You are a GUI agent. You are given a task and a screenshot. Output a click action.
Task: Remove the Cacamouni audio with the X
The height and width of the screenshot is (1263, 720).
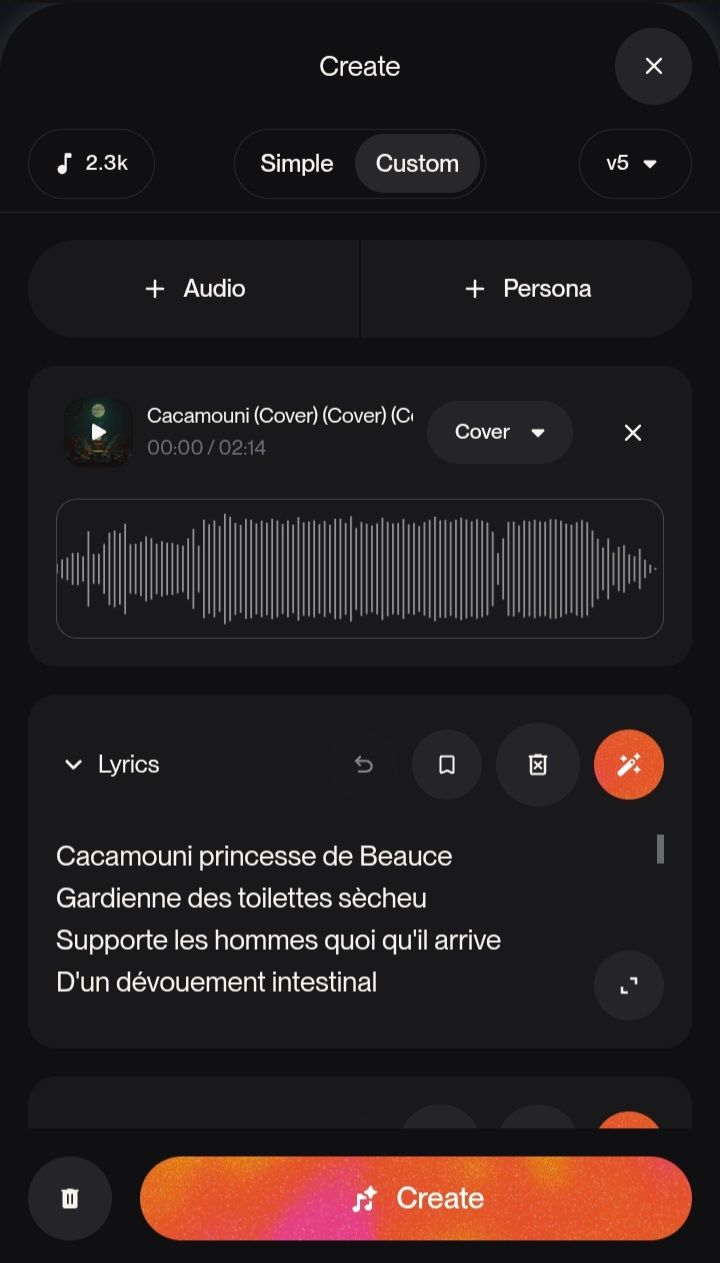tap(632, 432)
